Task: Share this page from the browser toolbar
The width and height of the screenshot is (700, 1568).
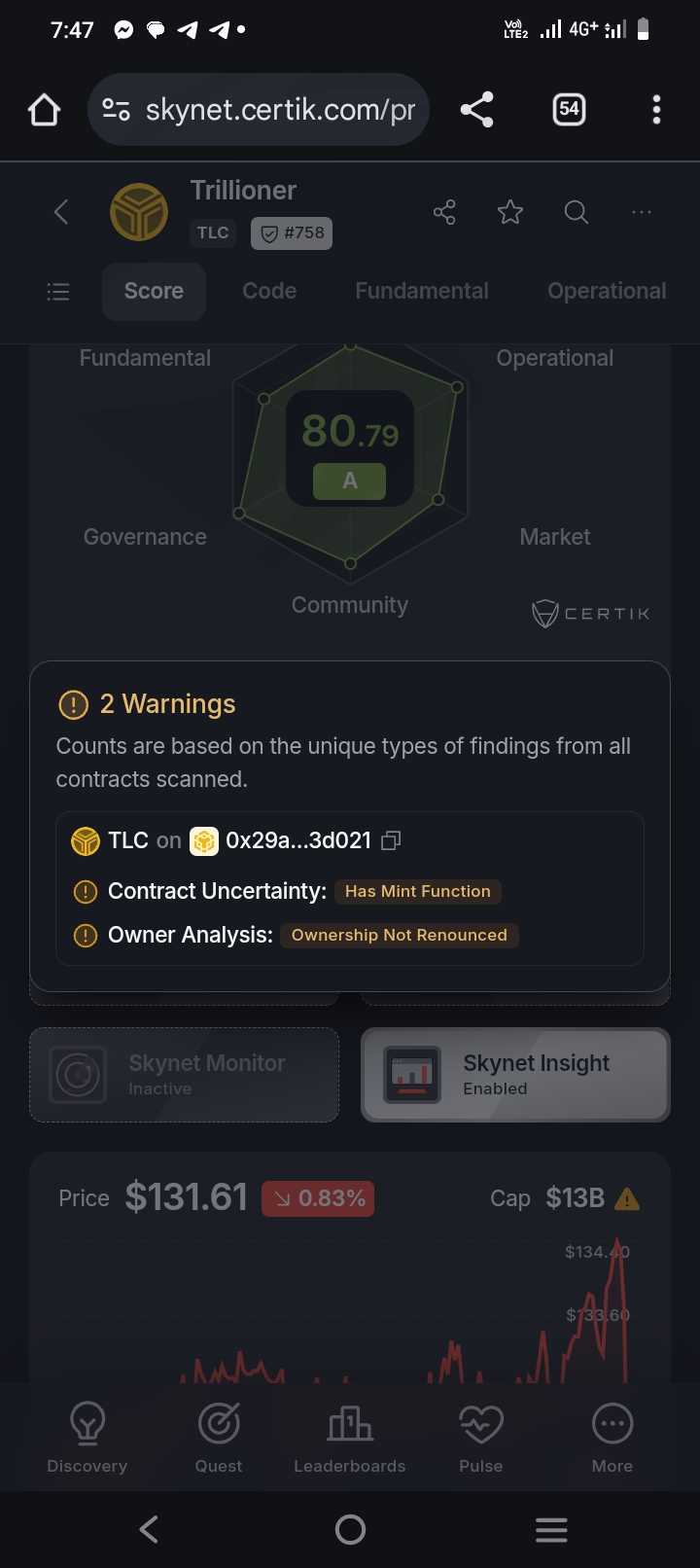Action: tap(476, 110)
